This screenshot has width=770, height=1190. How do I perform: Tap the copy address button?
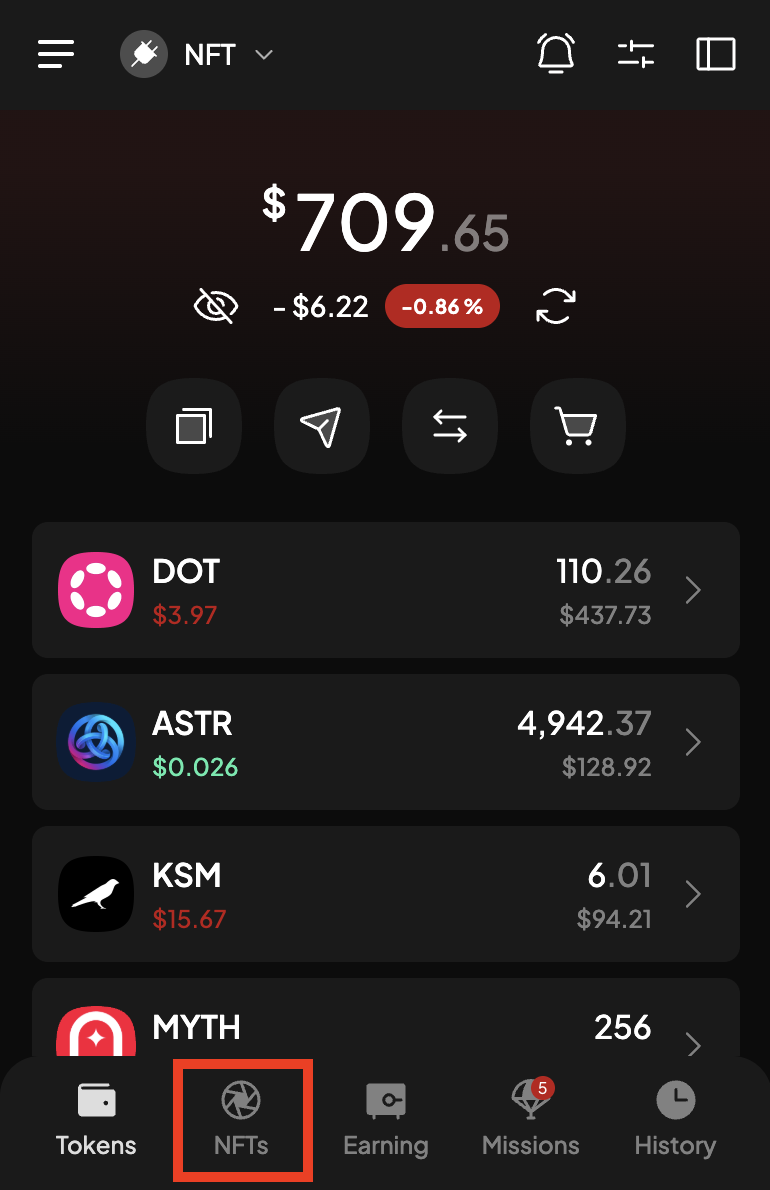point(194,426)
